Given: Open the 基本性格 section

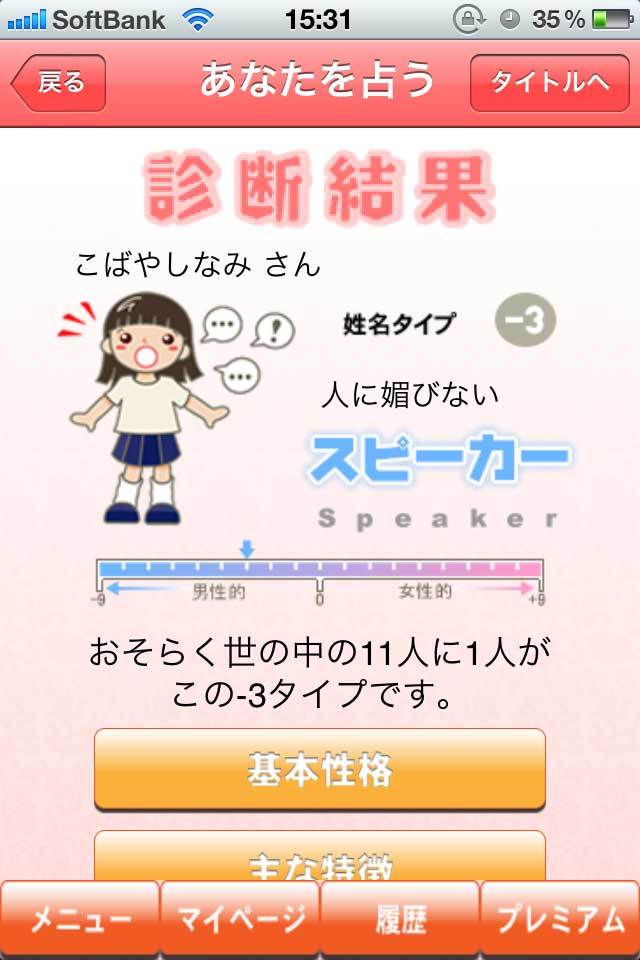Looking at the screenshot, I should 320,768.
